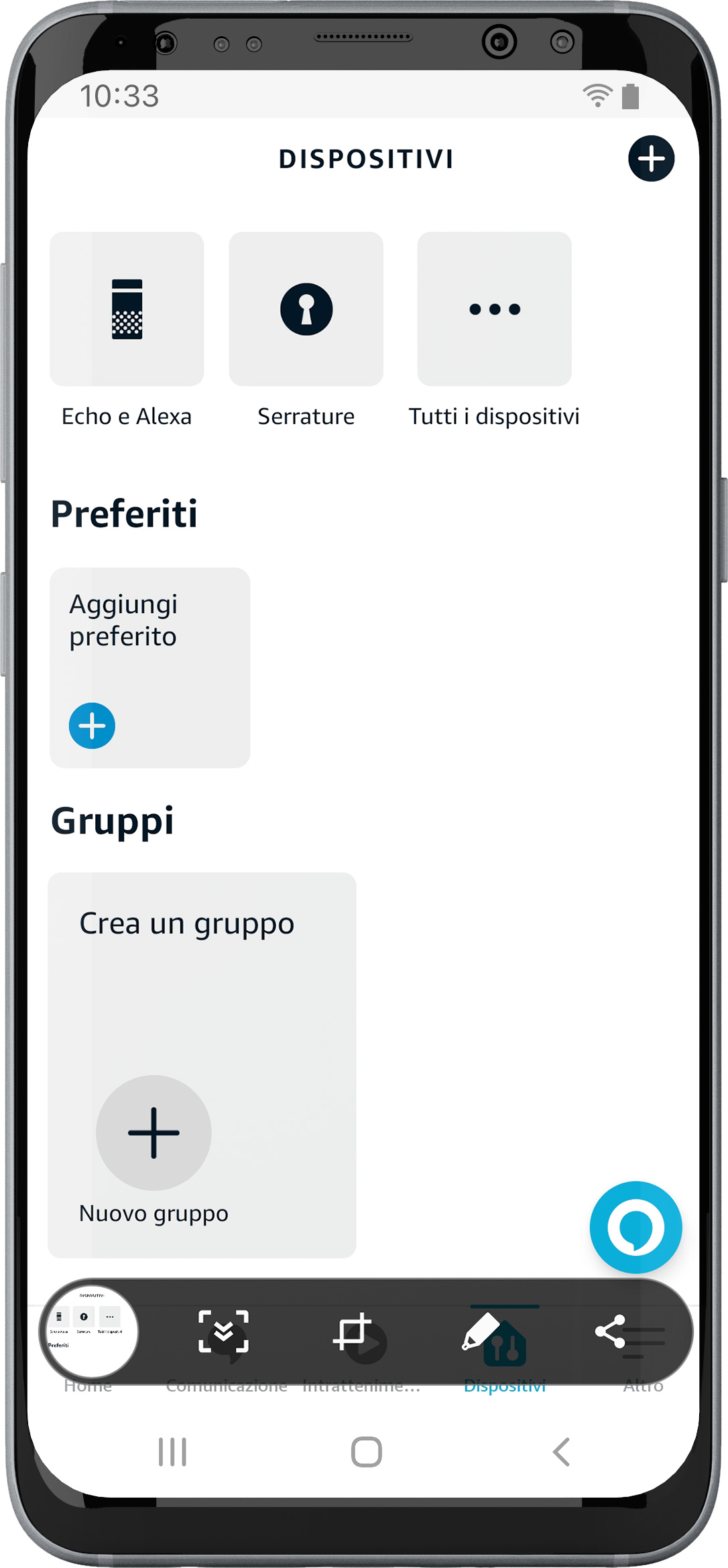
Task: Add a new device with the plus icon
Action: [x=651, y=159]
